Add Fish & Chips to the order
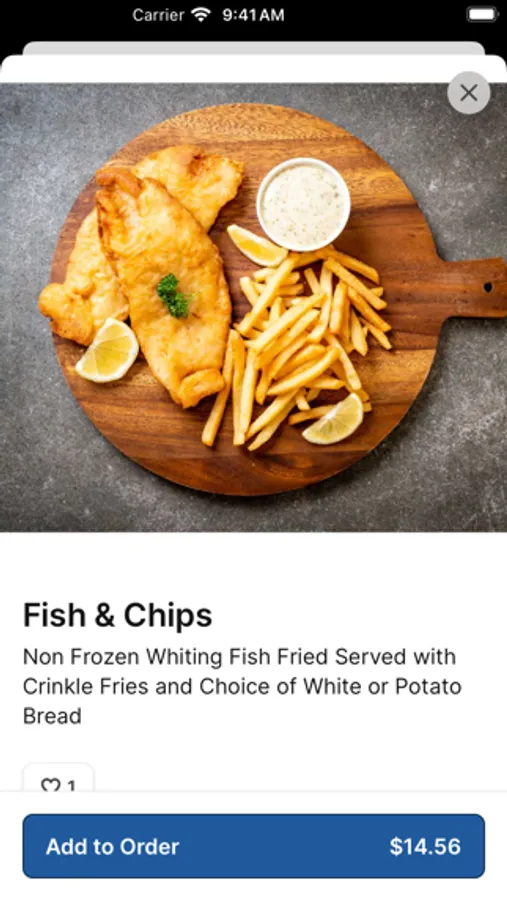This screenshot has height=900, width=507. (x=254, y=846)
